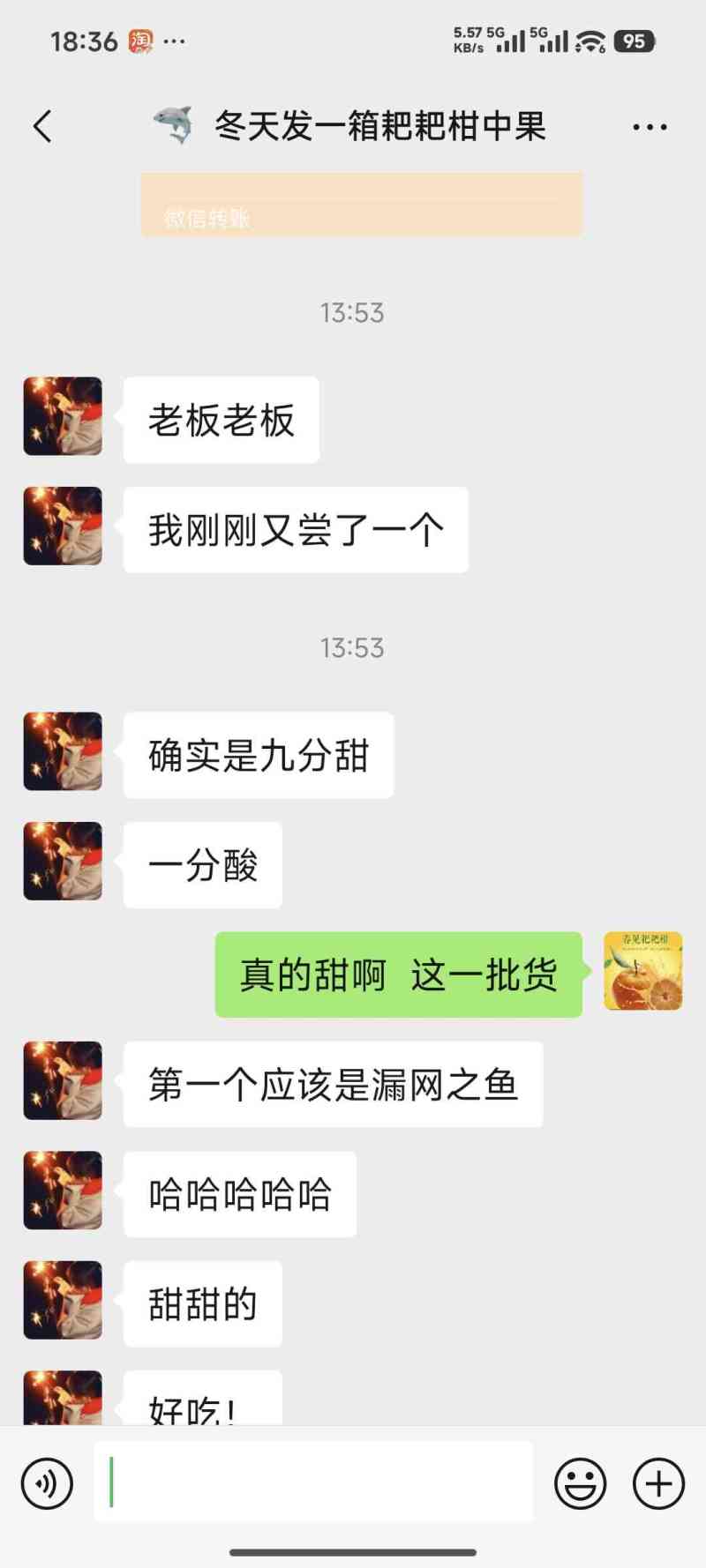Switch to voice message input
Screen dimensions: 706x1568
tap(47, 1483)
